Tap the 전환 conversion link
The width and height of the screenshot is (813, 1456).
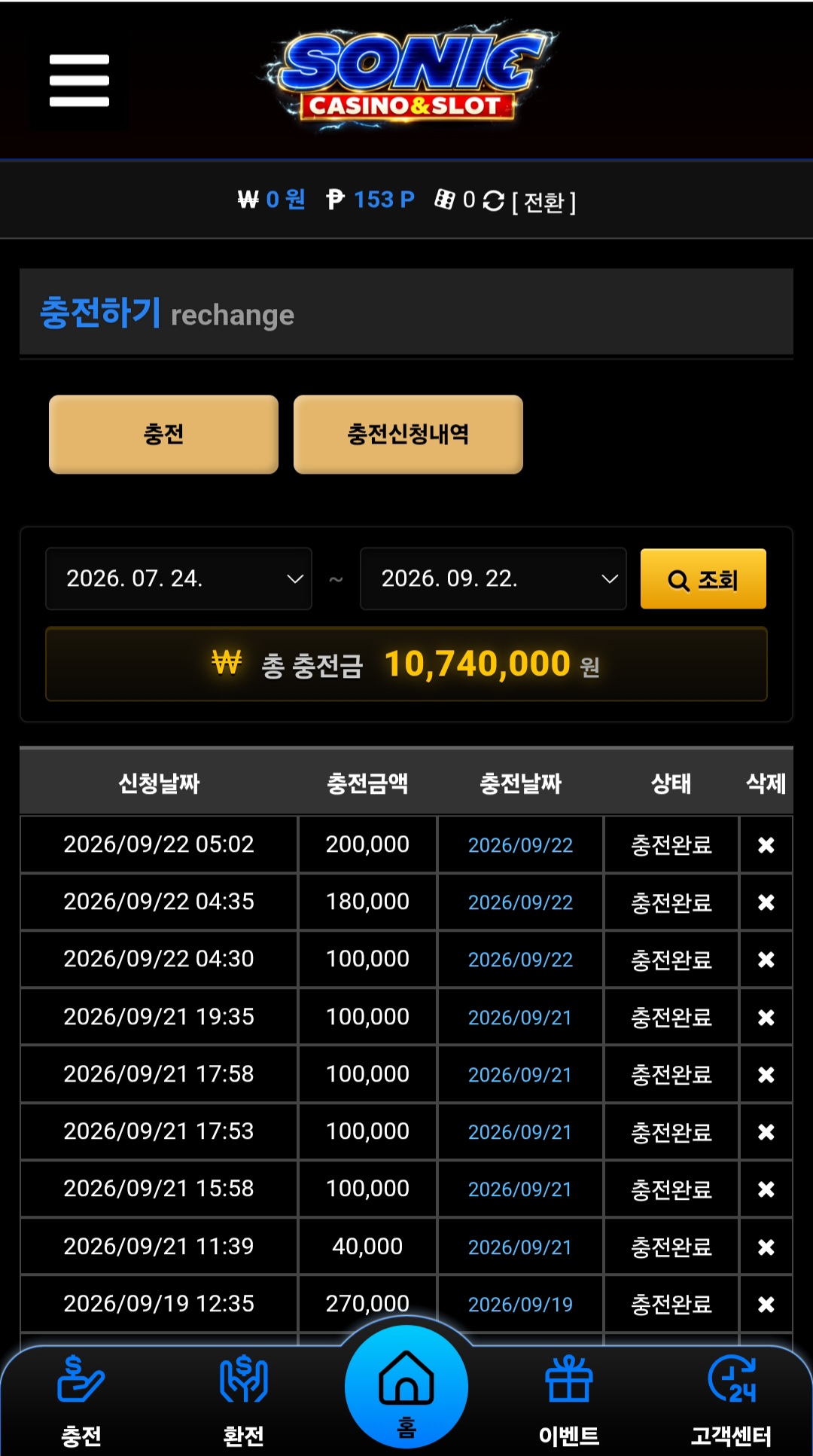[544, 202]
